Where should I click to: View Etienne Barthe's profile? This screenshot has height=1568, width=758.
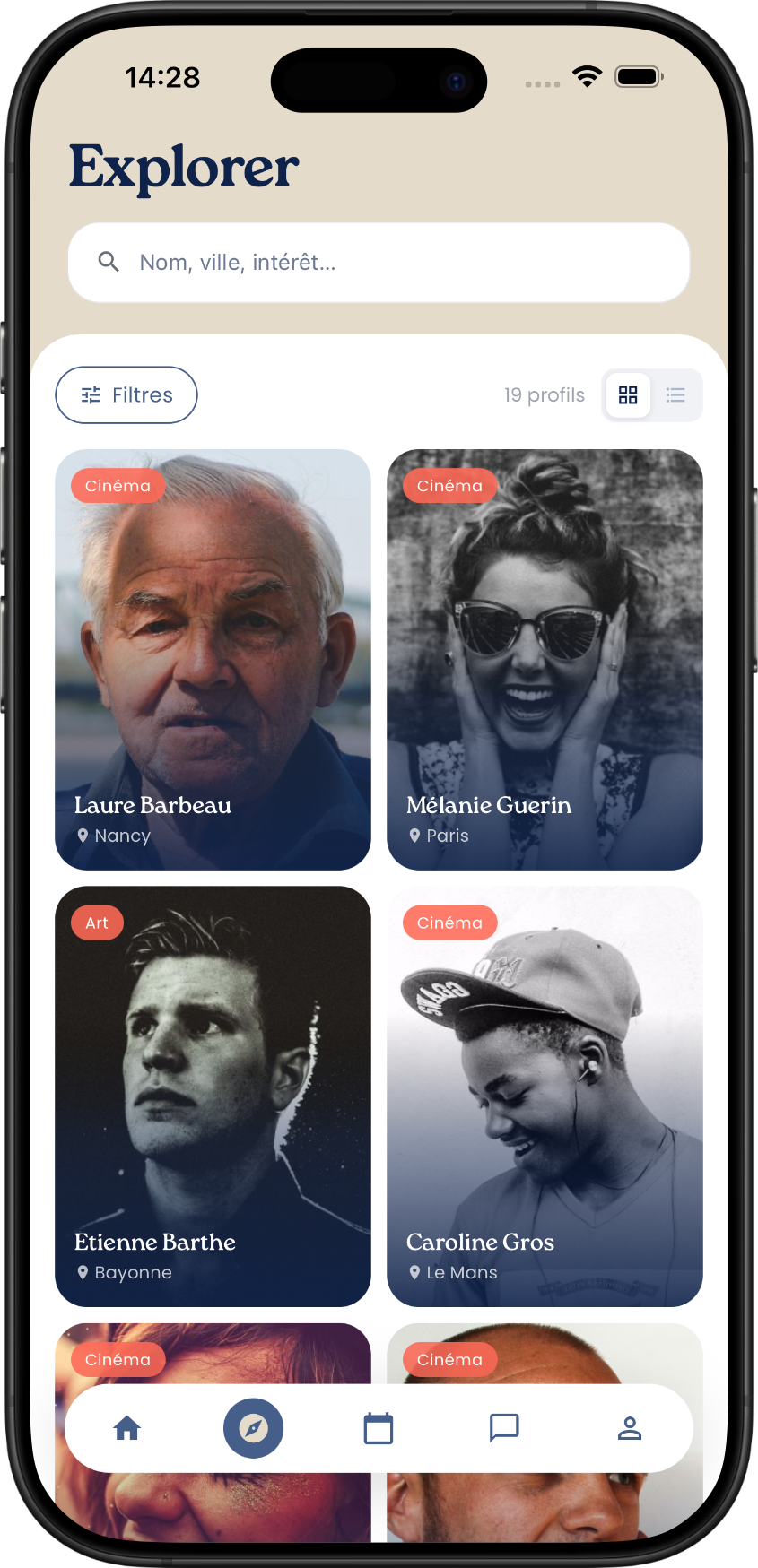pos(213,1096)
